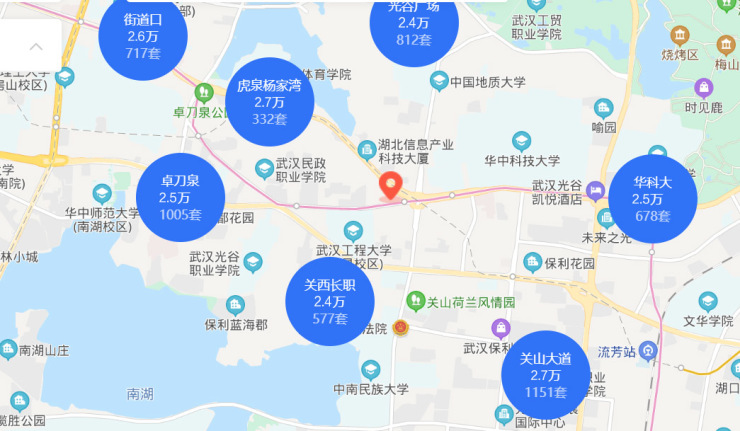
Task: Tap the red location pin marker
Action: [390, 185]
